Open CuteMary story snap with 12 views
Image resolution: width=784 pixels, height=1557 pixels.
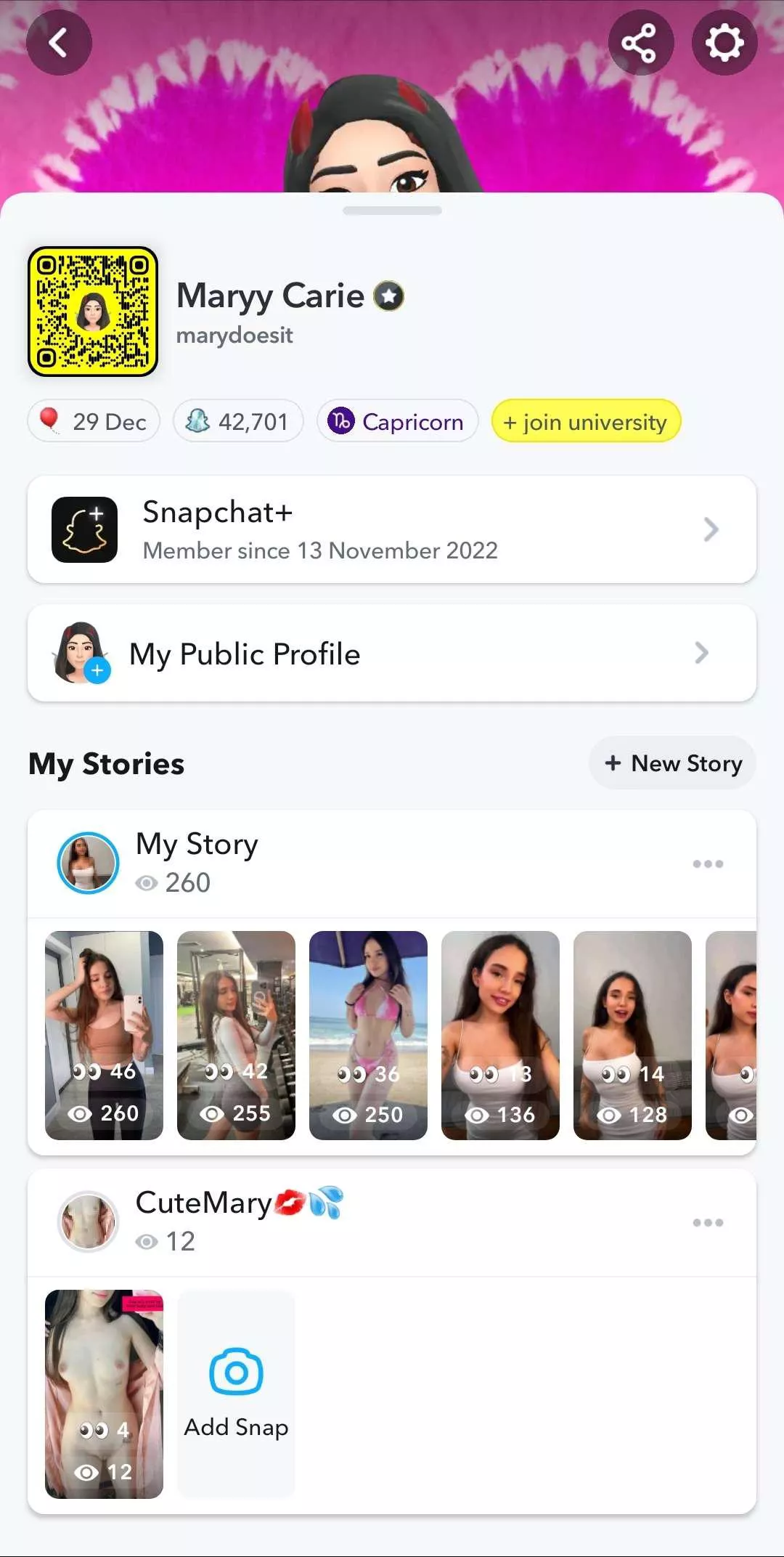click(x=104, y=1394)
